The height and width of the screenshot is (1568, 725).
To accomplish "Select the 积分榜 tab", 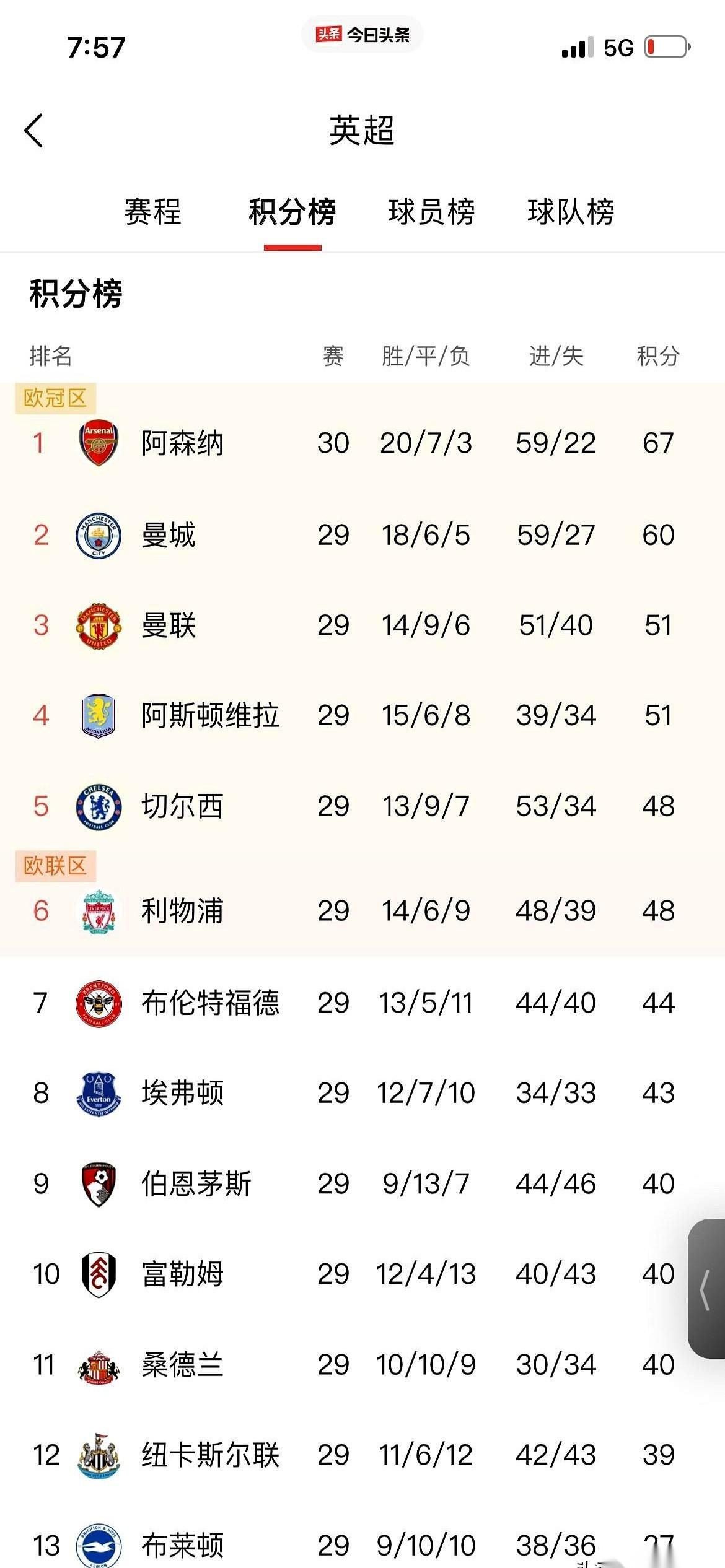I will tap(292, 212).
